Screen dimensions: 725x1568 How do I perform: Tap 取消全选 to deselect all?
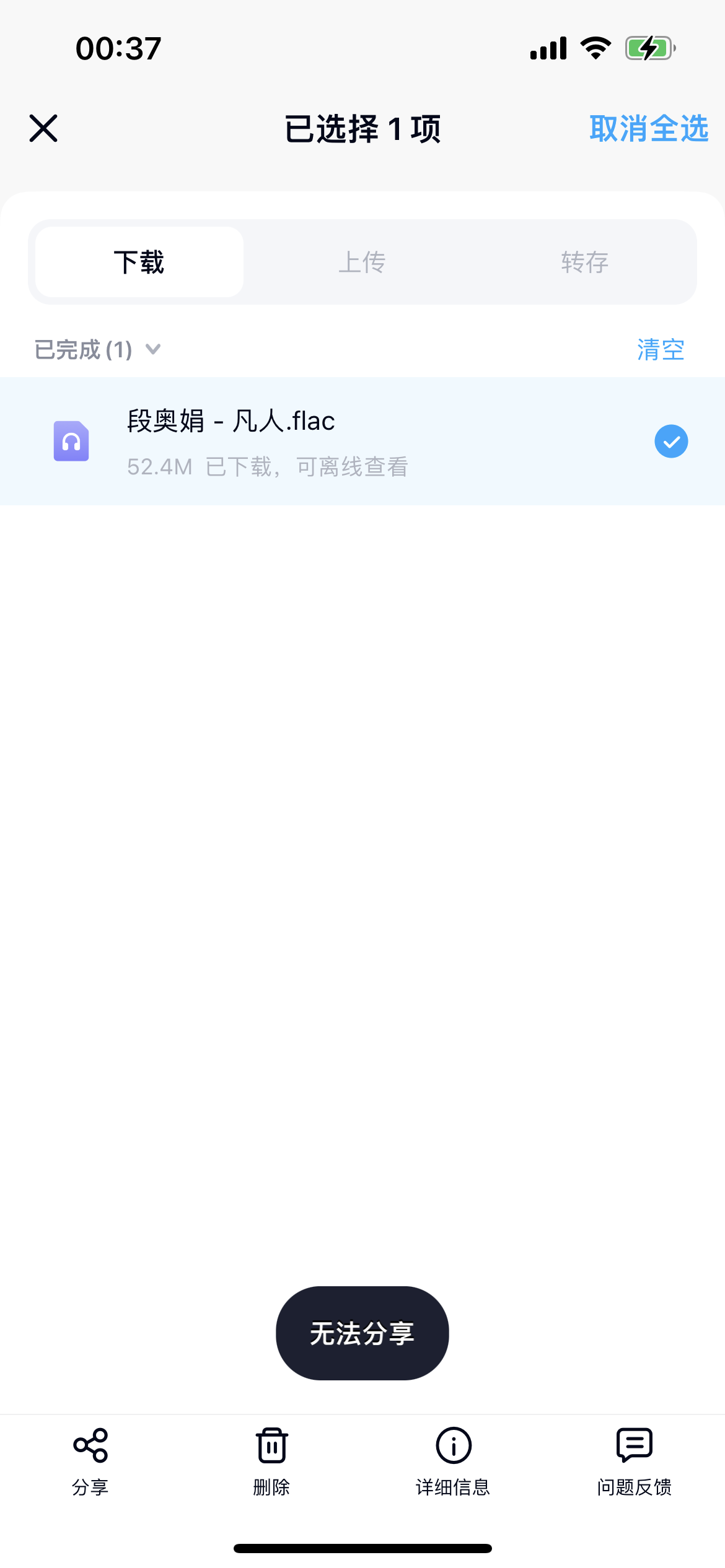click(648, 128)
